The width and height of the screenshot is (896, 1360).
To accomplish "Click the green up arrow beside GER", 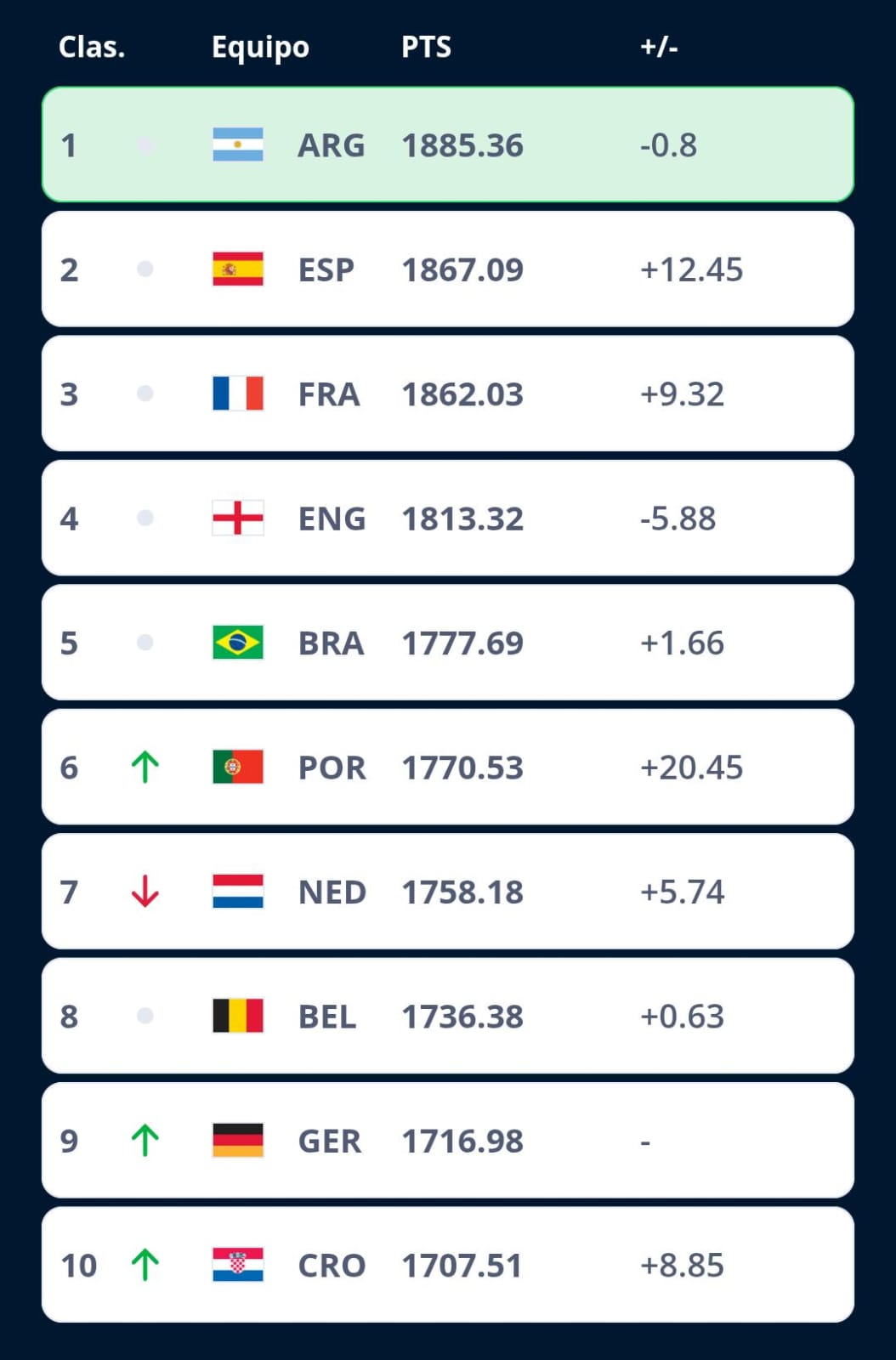I will 146,1142.
